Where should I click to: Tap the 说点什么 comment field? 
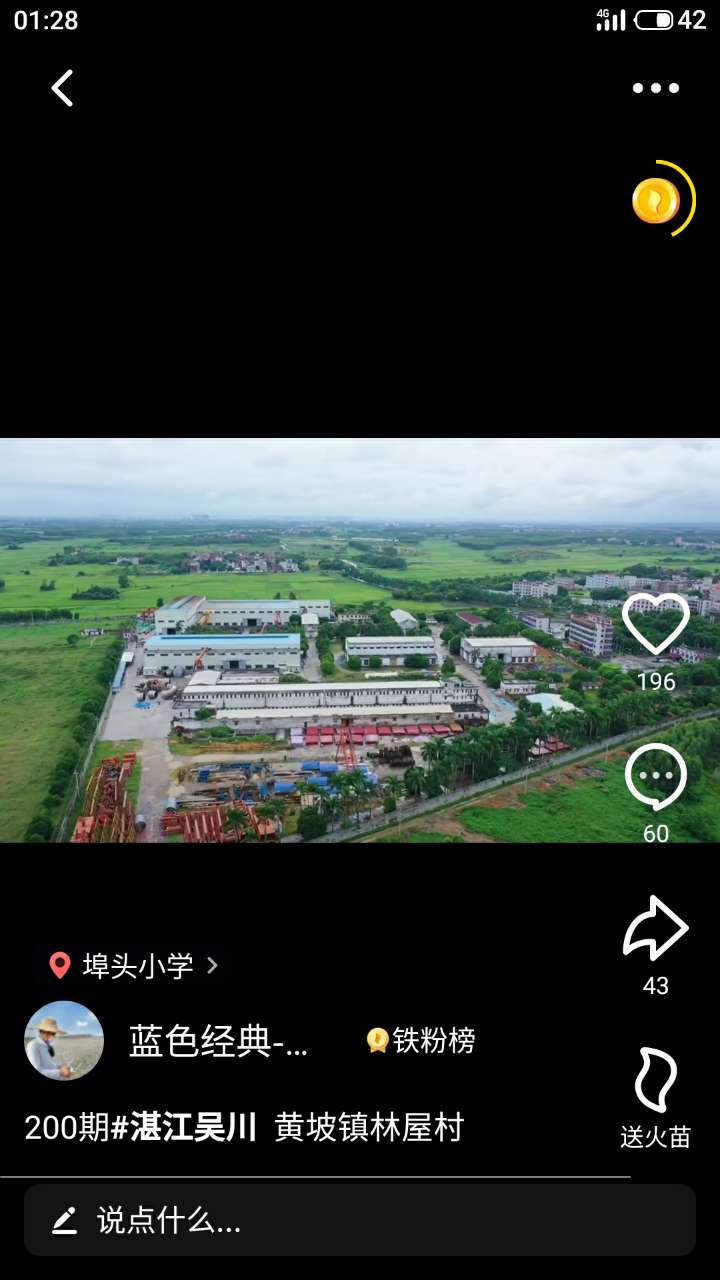[x=360, y=1220]
